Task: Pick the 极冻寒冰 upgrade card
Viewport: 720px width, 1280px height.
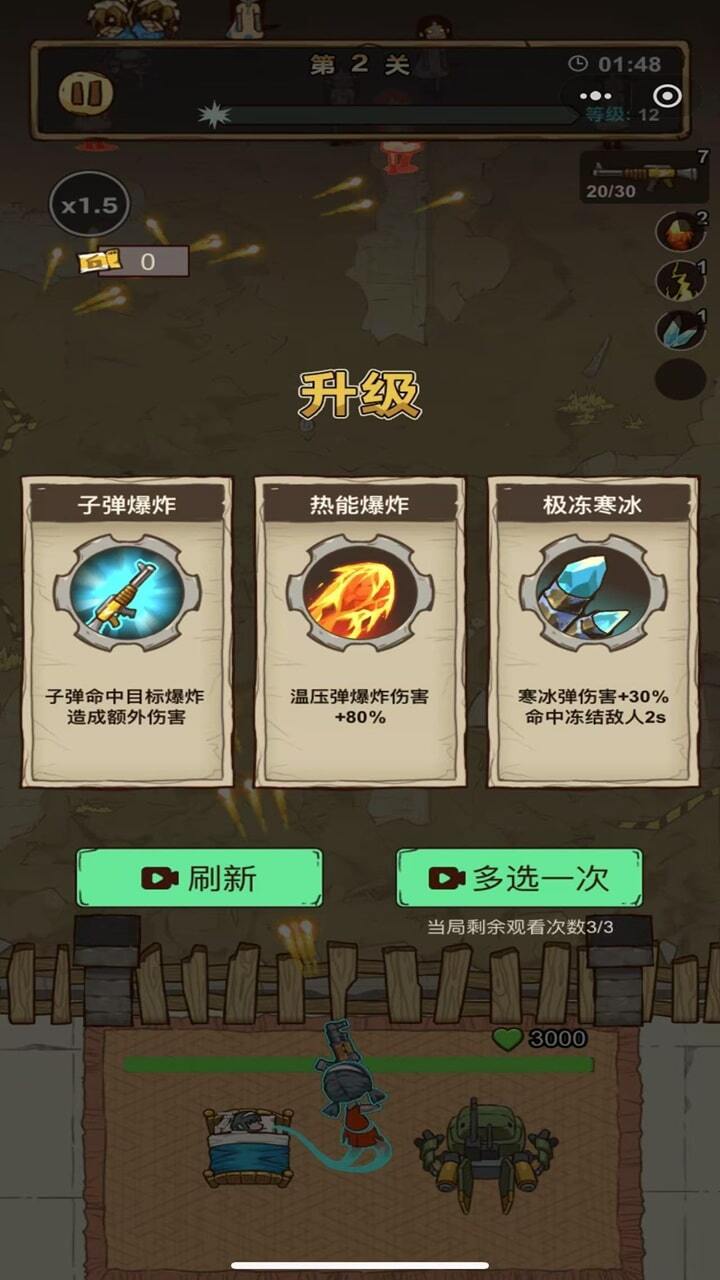Action: tap(593, 631)
